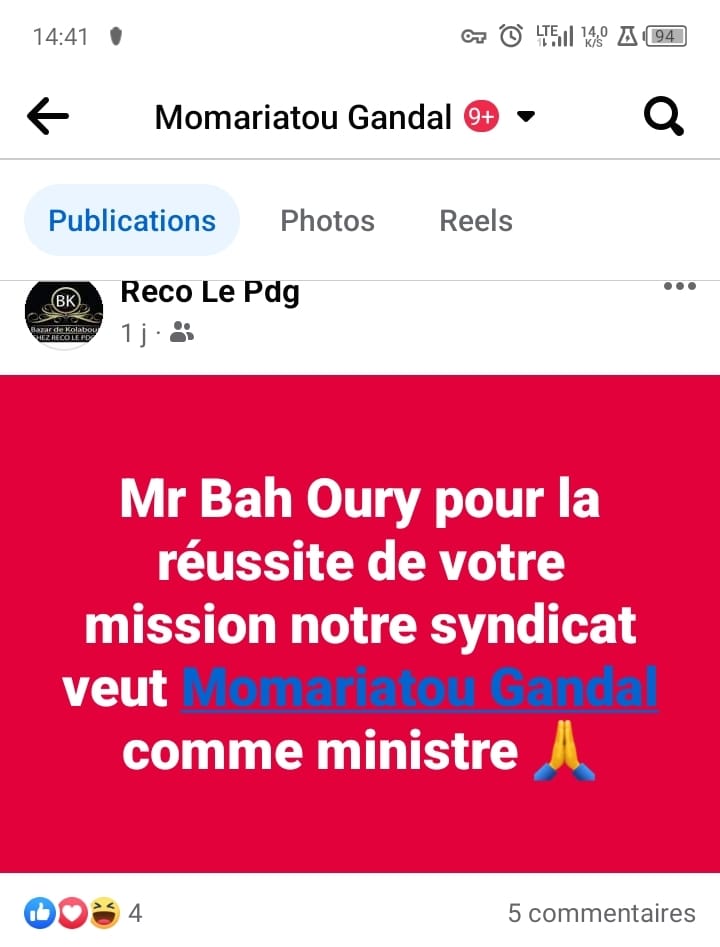Open the three-dot menu on Reco Le Pdg's post
This screenshot has height=947, width=720.
(x=679, y=287)
